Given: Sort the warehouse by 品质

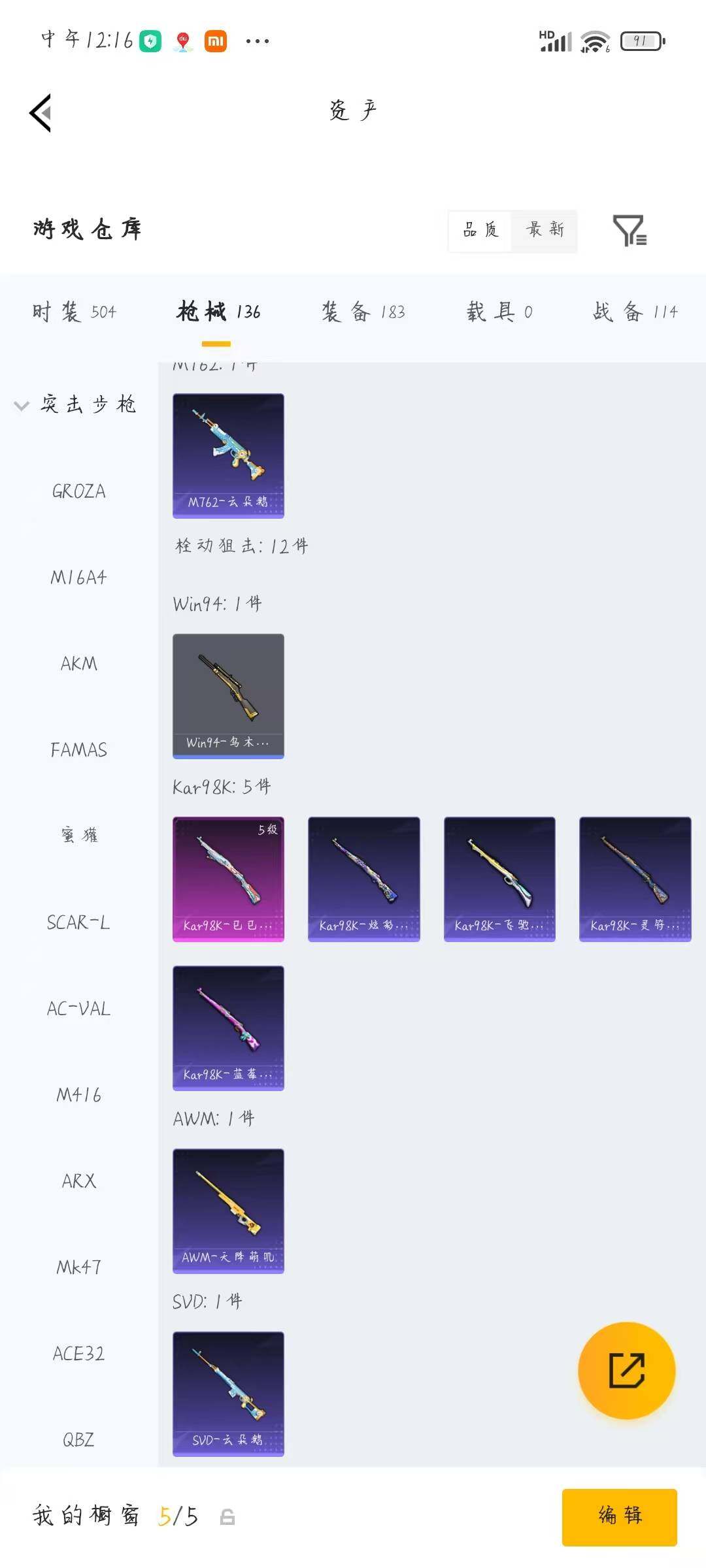Looking at the screenshot, I should point(480,230).
